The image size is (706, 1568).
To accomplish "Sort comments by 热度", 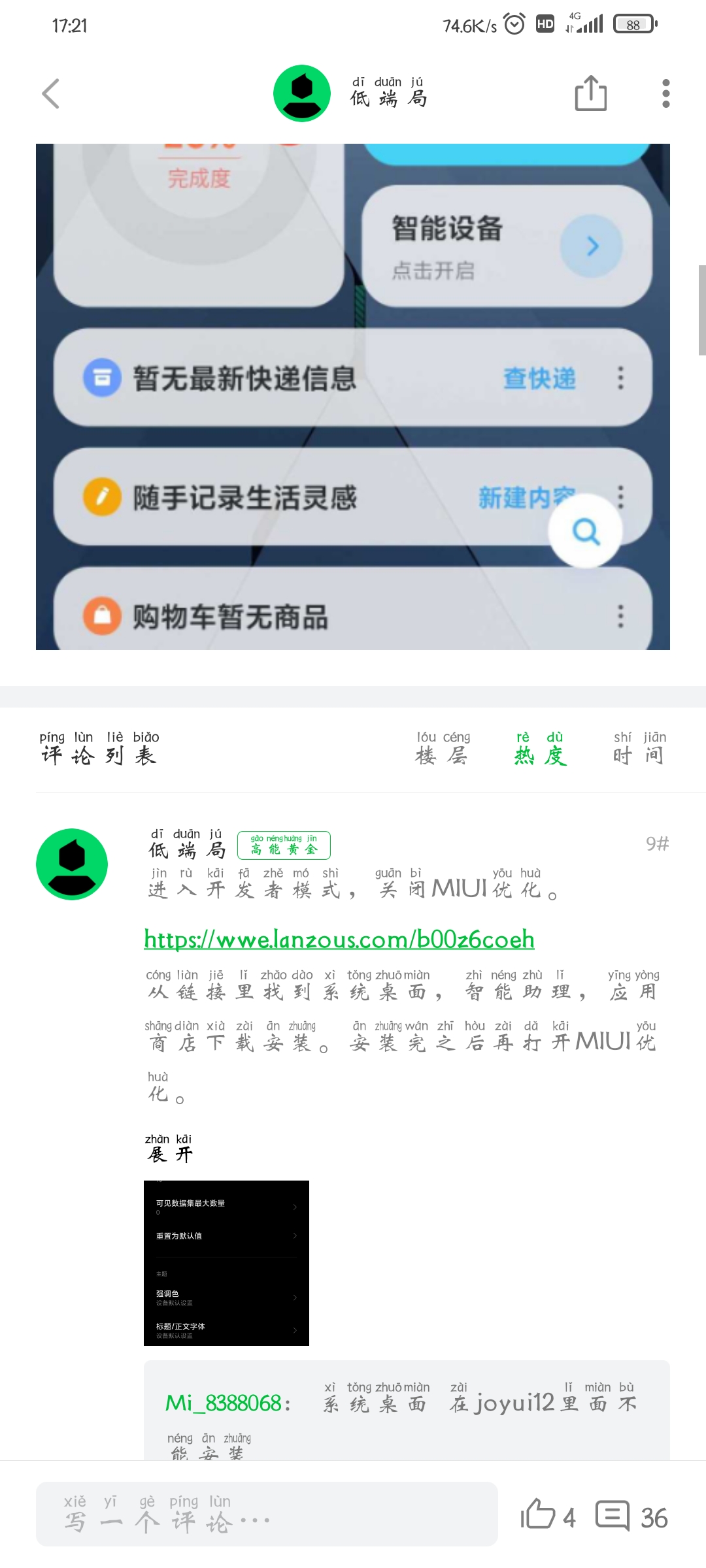I will point(540,748).
